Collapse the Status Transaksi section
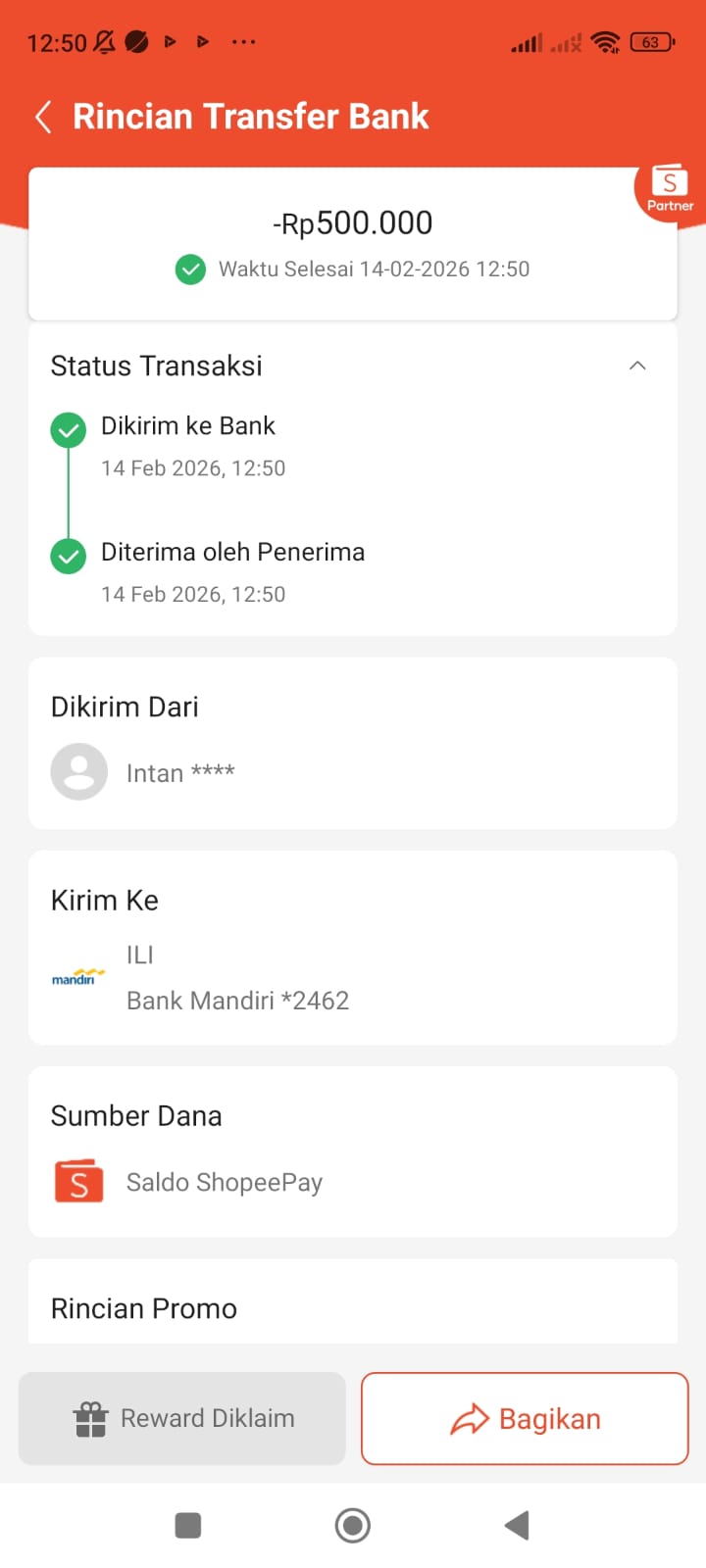Viewport: 706px width, 1568px height. click(637, 366)
